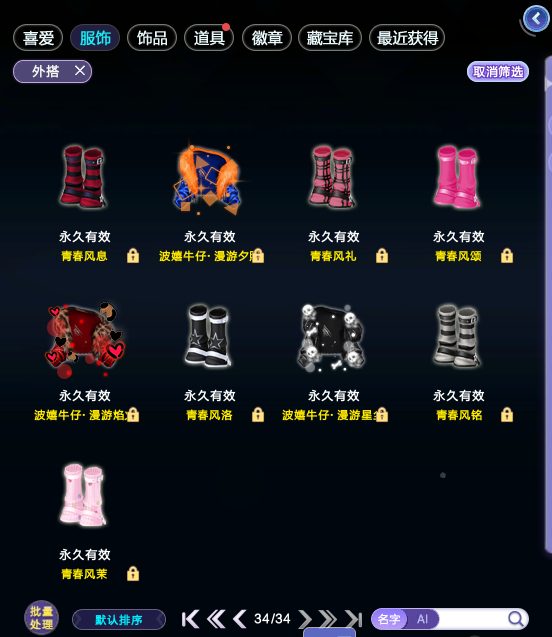
Task: Tap the blue back arrow icon
Action: (x=536, y=19)
